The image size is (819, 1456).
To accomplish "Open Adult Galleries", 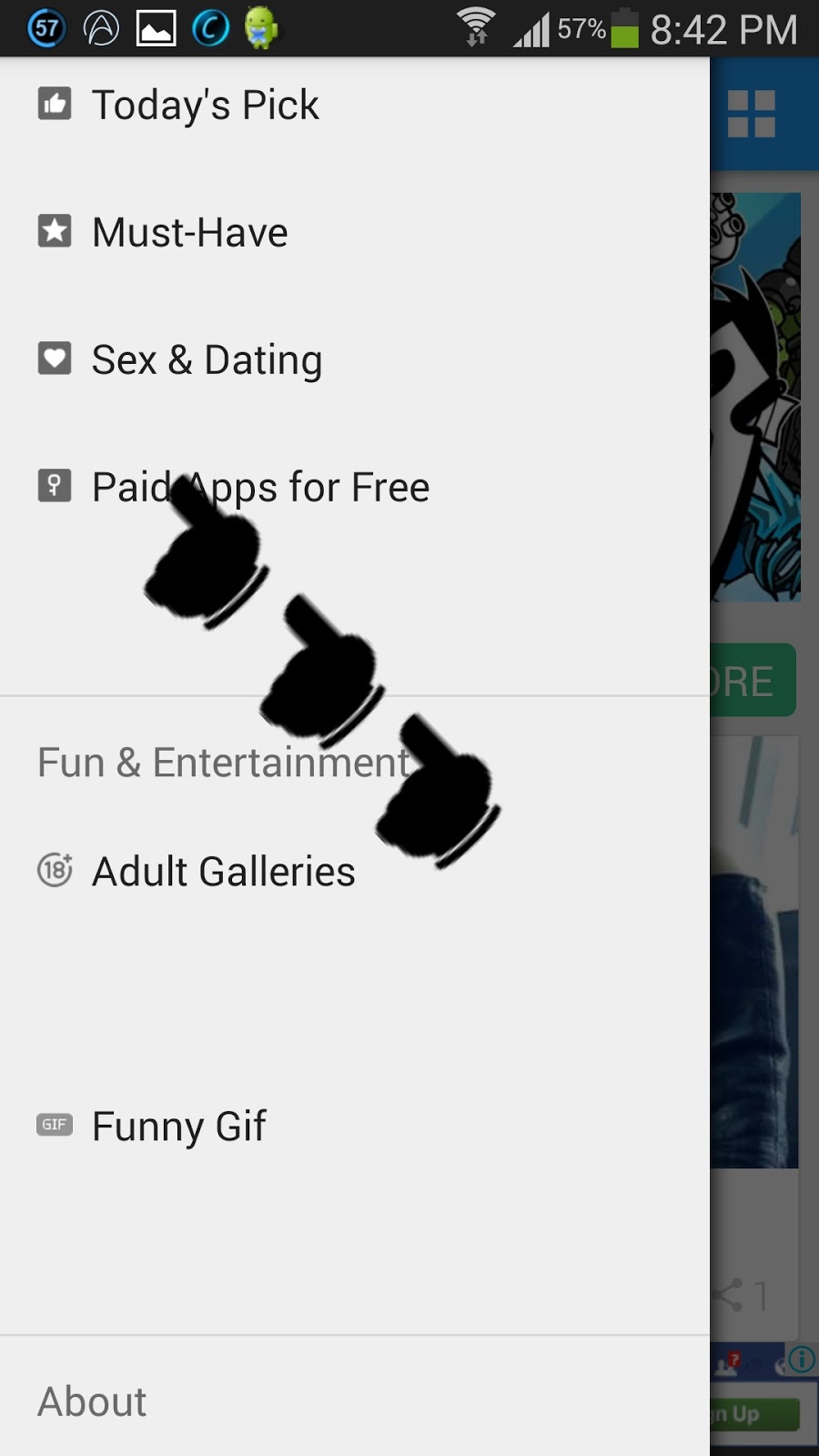I will point(223,872).
